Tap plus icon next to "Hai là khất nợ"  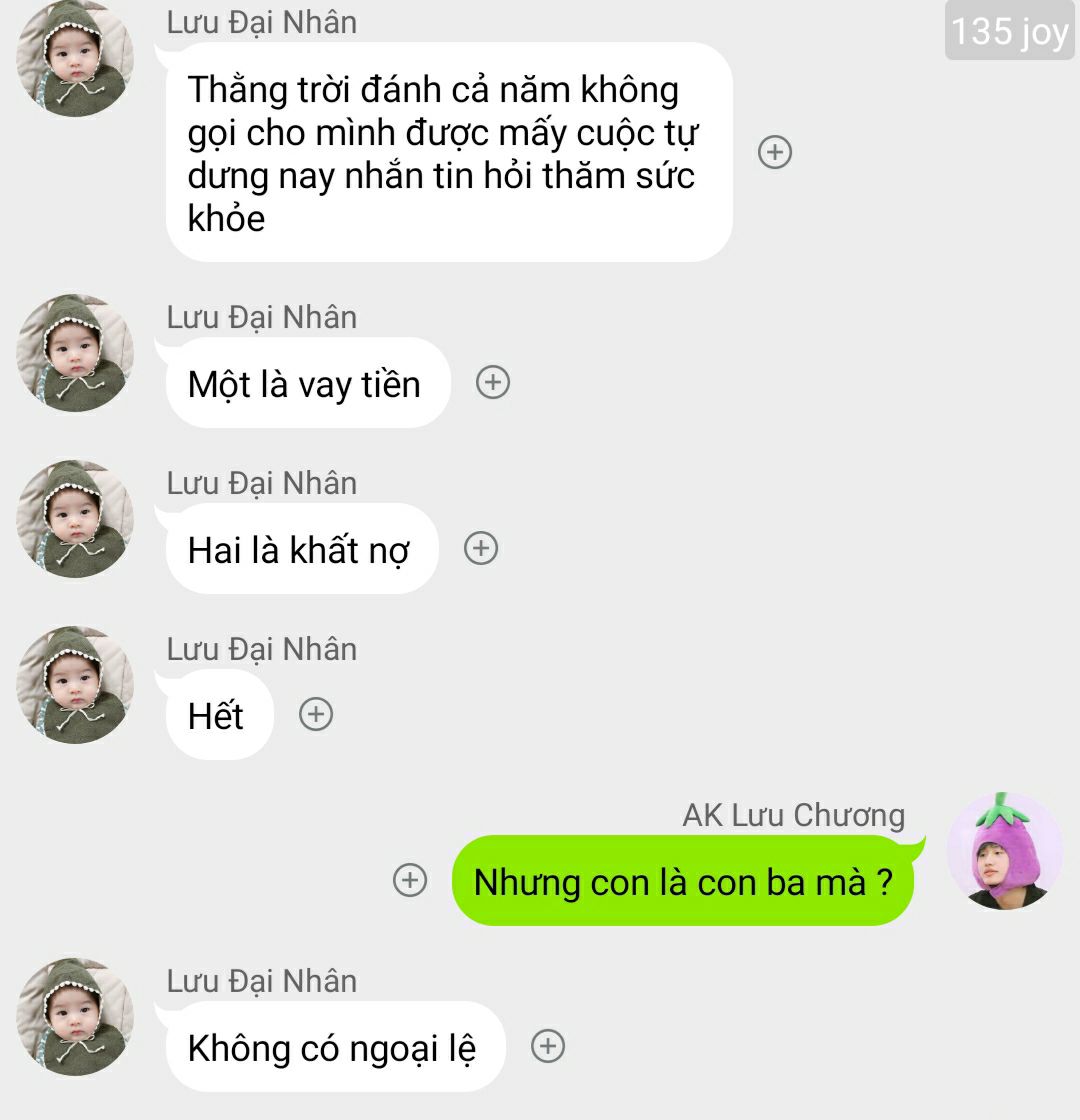(481, 549)
